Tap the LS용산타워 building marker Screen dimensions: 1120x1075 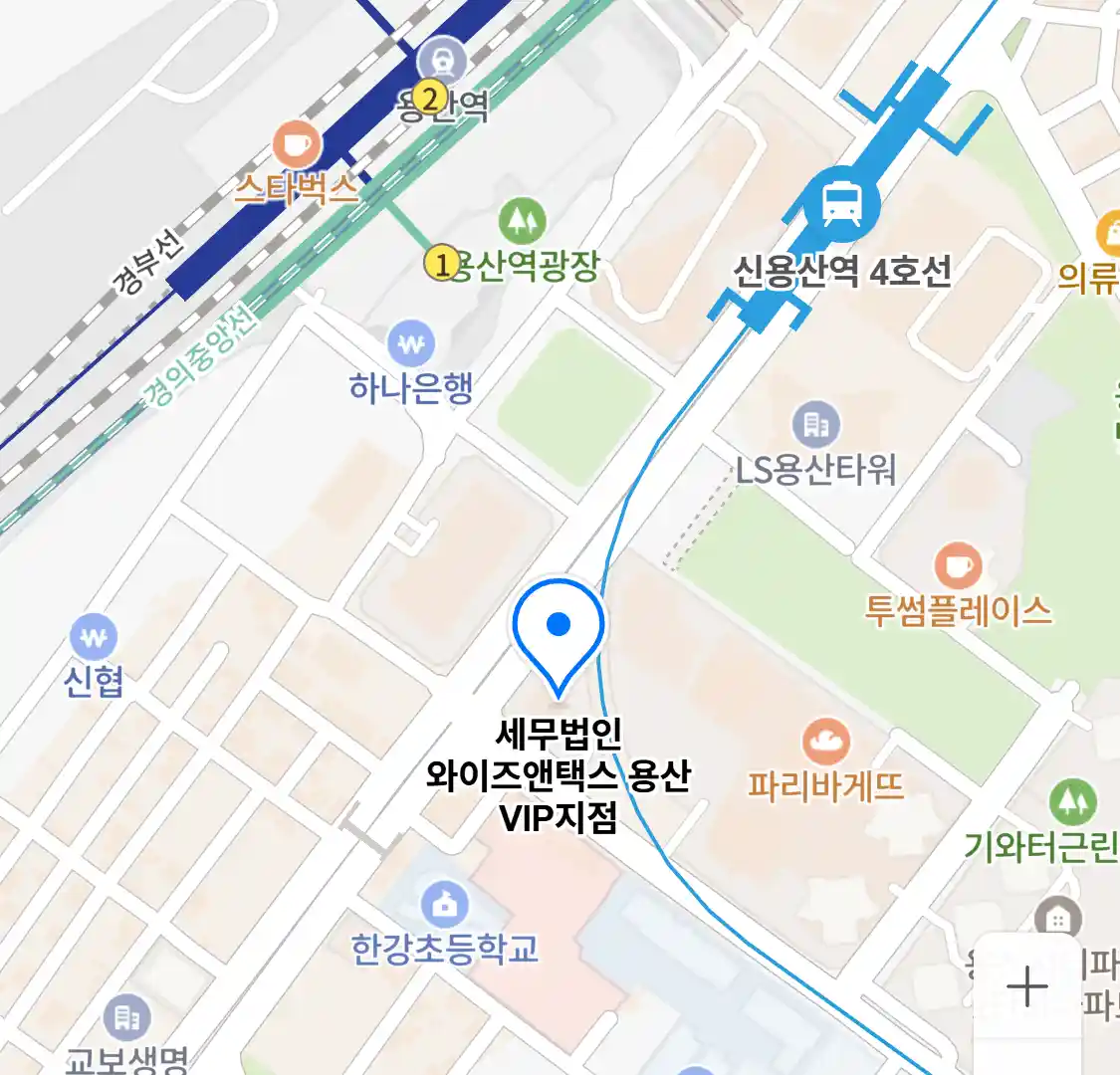[x=816, y=426]
